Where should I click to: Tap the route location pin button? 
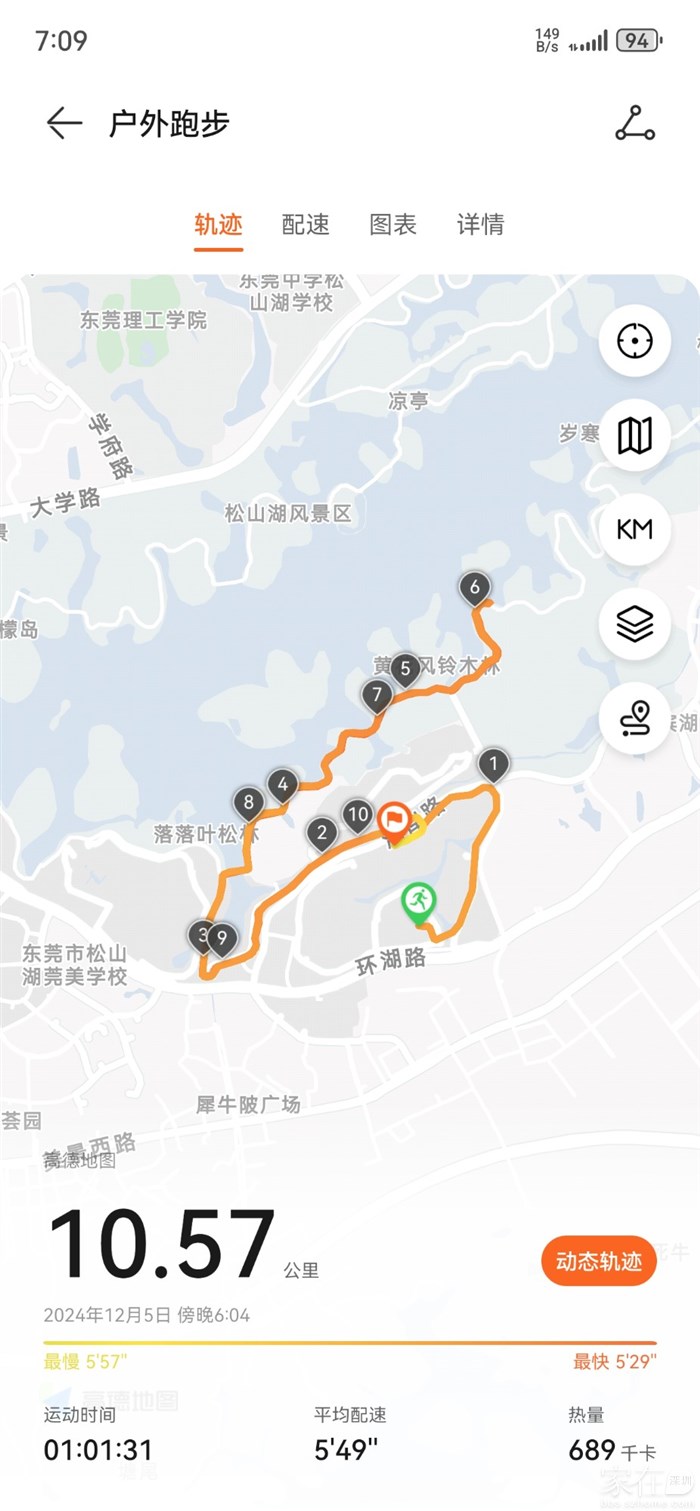634,718
